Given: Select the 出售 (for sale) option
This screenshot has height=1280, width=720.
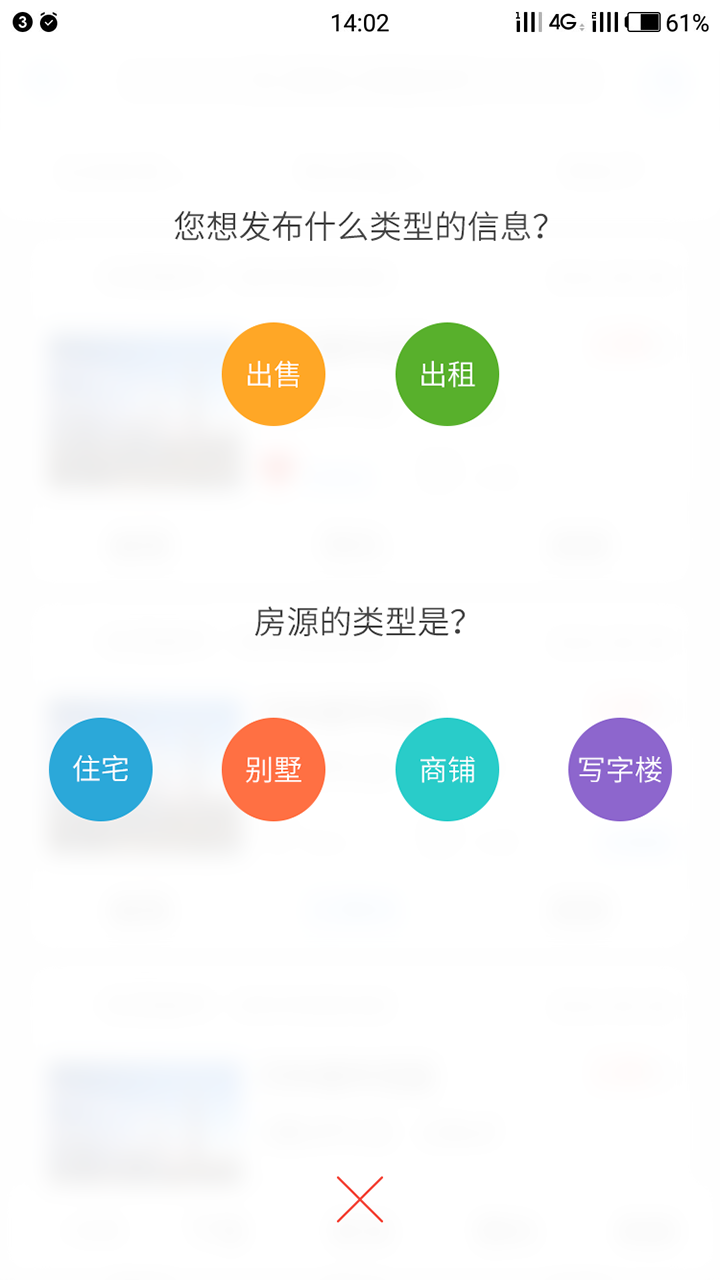Looking at the screenshot, I should [x=273, y=374].
